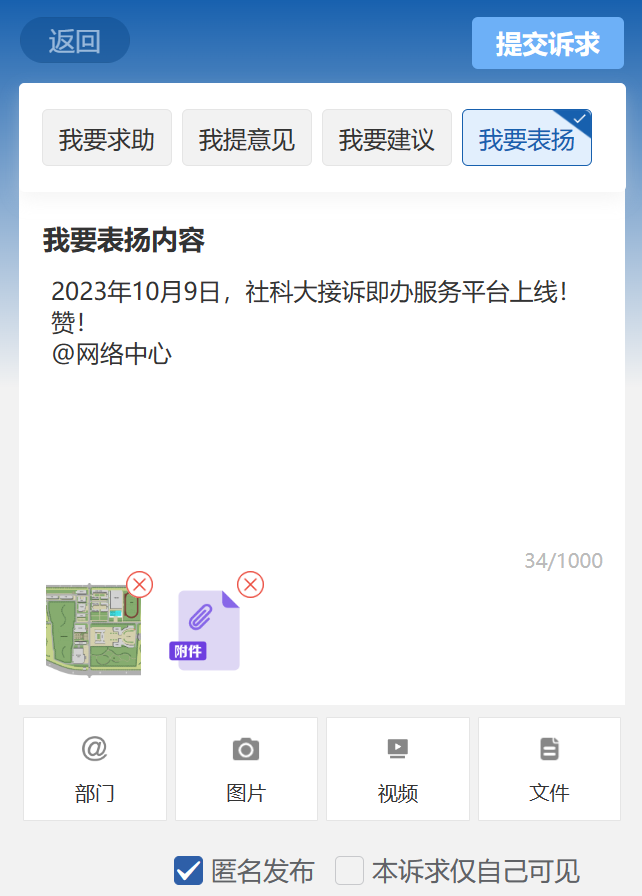Image resolution: width=642 pixels, height=896 pixels.
Task: Open the attached map image thumbnail
Action: click(x=92, y=632)
